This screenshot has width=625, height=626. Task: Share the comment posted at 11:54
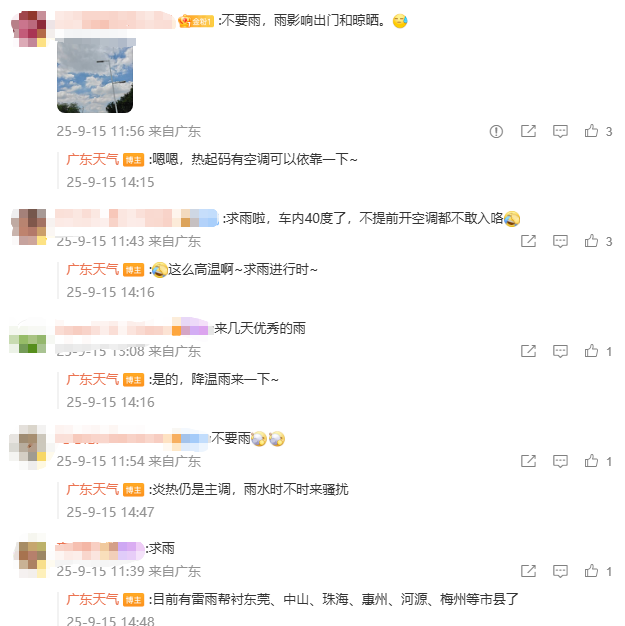pos(528,461)
